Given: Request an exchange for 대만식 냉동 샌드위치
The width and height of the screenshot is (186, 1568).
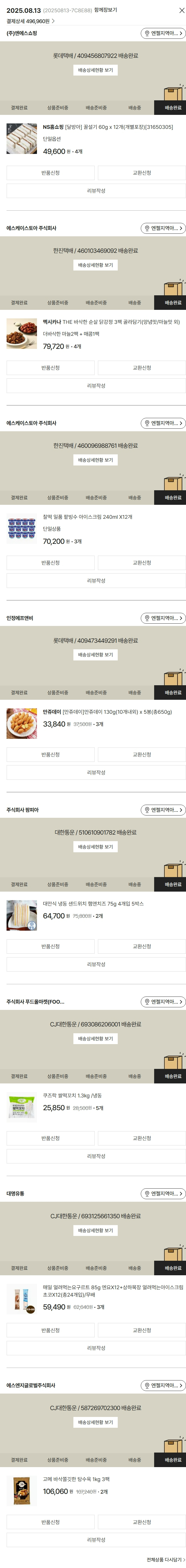Looking at the screenshot, I should [x=142, y=947].
